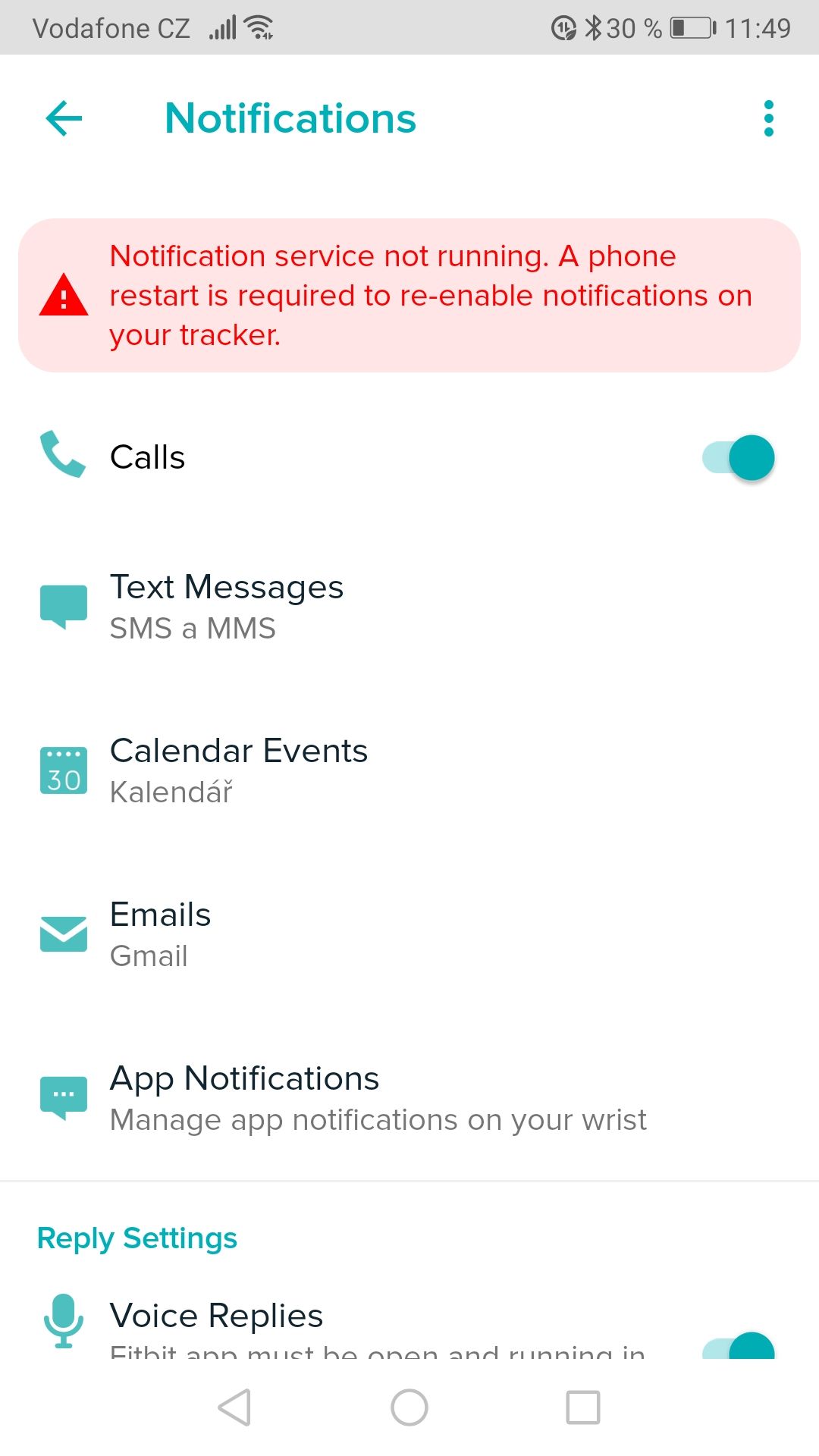Turn off the Calls notification toggle
The width and height of the screenshot is (819, 1456).
click(739, 458)
